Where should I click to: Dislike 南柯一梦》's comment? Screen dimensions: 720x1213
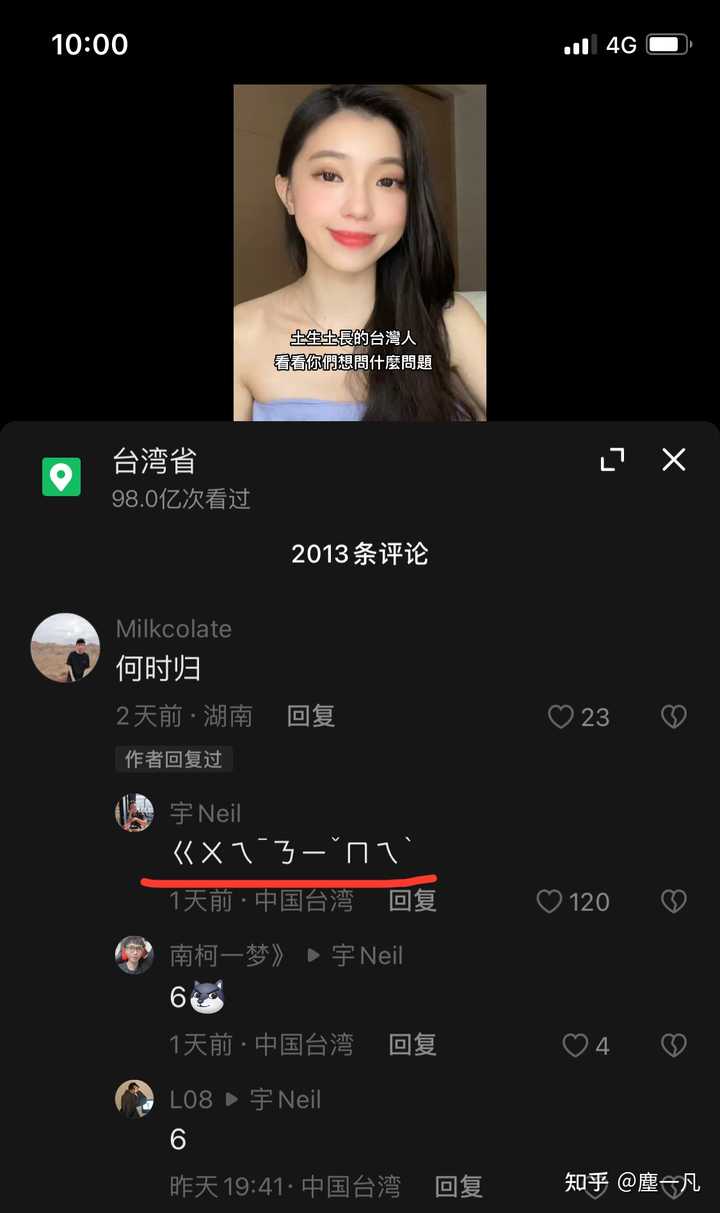[x=674, y=1046]
